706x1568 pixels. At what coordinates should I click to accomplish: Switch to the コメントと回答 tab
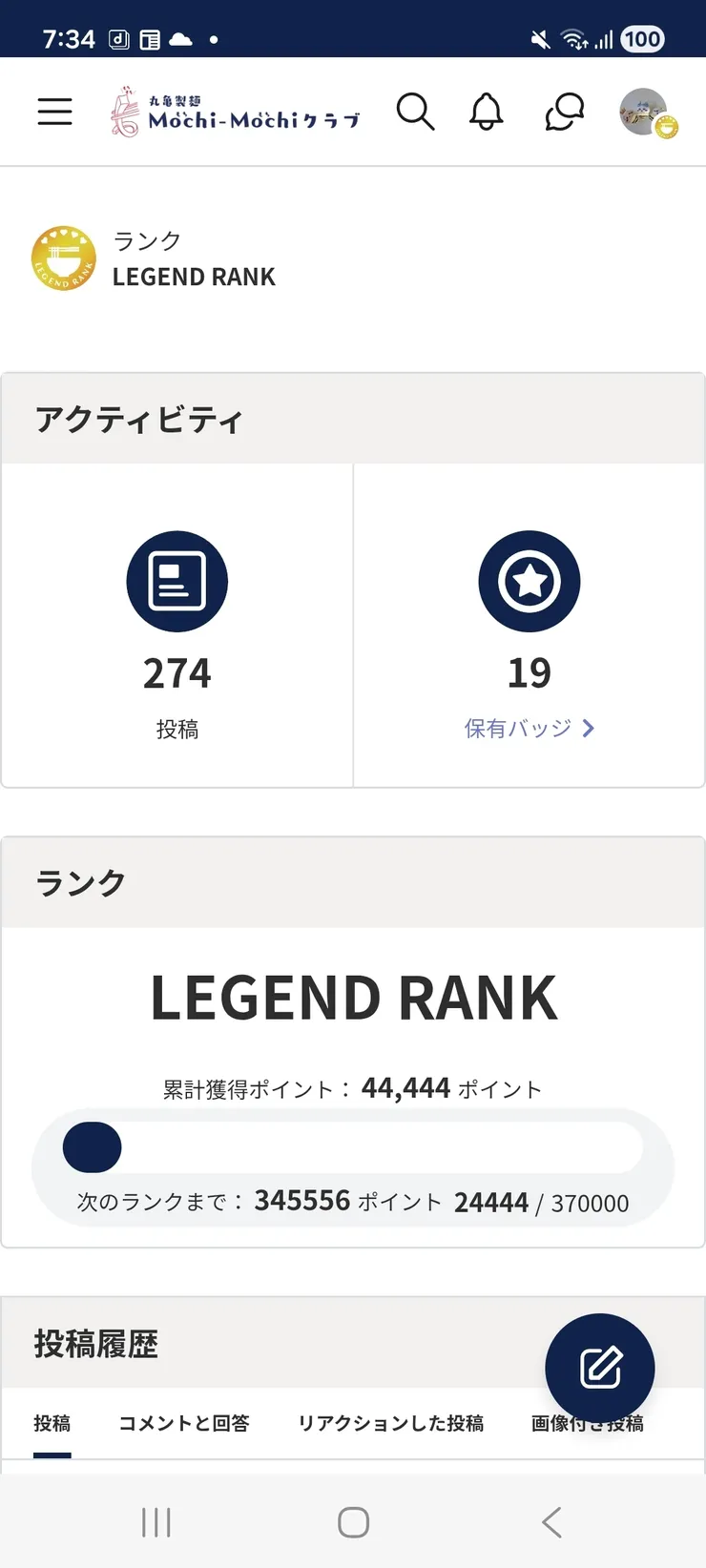point(184,1423)
